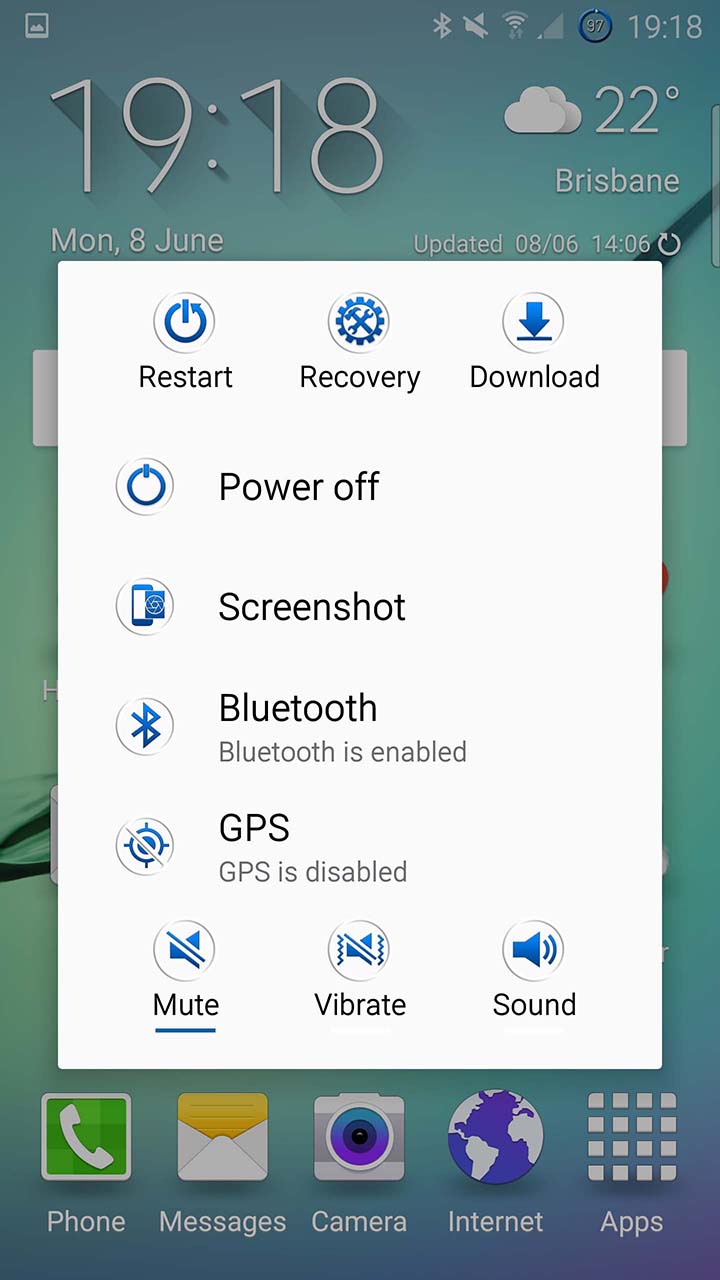Screen dimensions: 720x1280
Task: Select Mute sound mode
Action: point(185,972)
